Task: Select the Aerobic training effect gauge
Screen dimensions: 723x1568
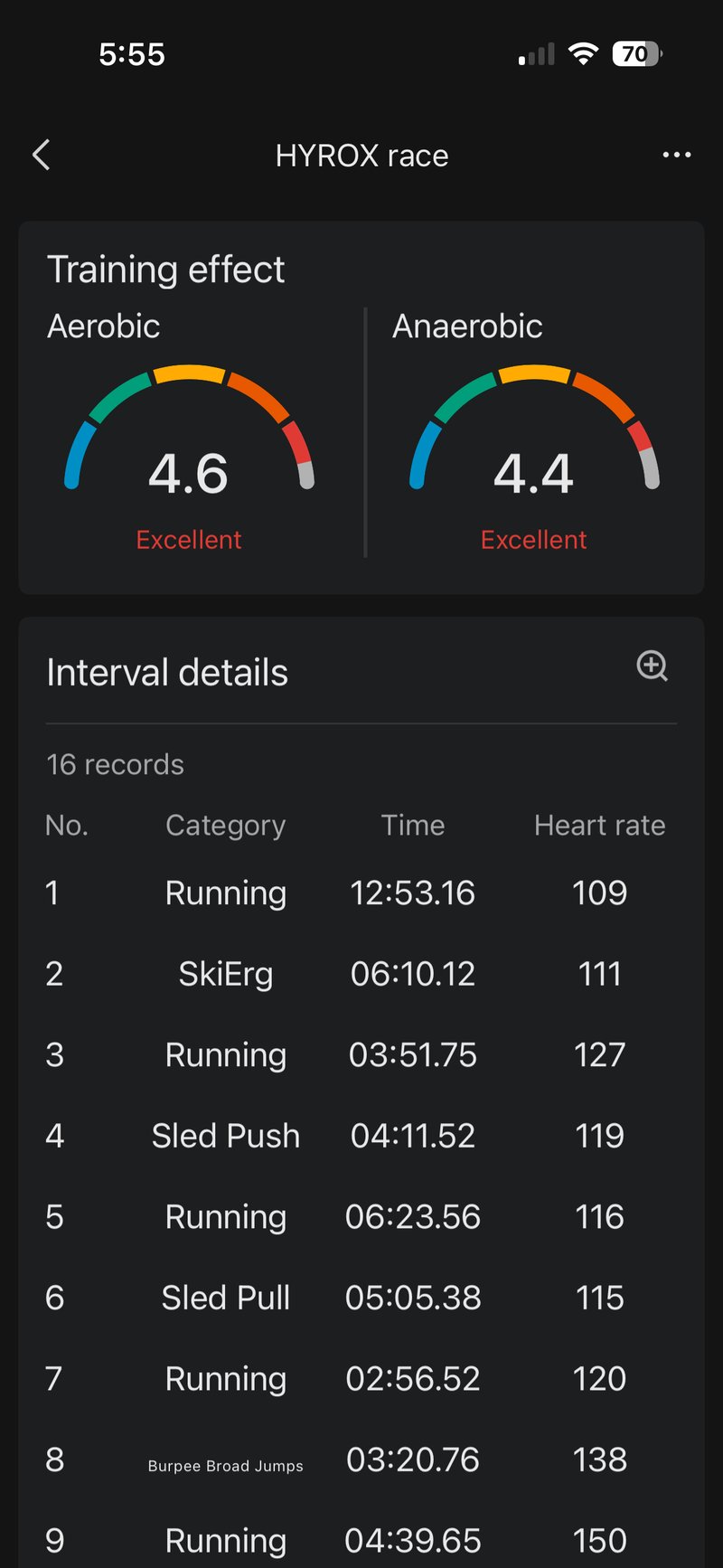Action: 188,434
